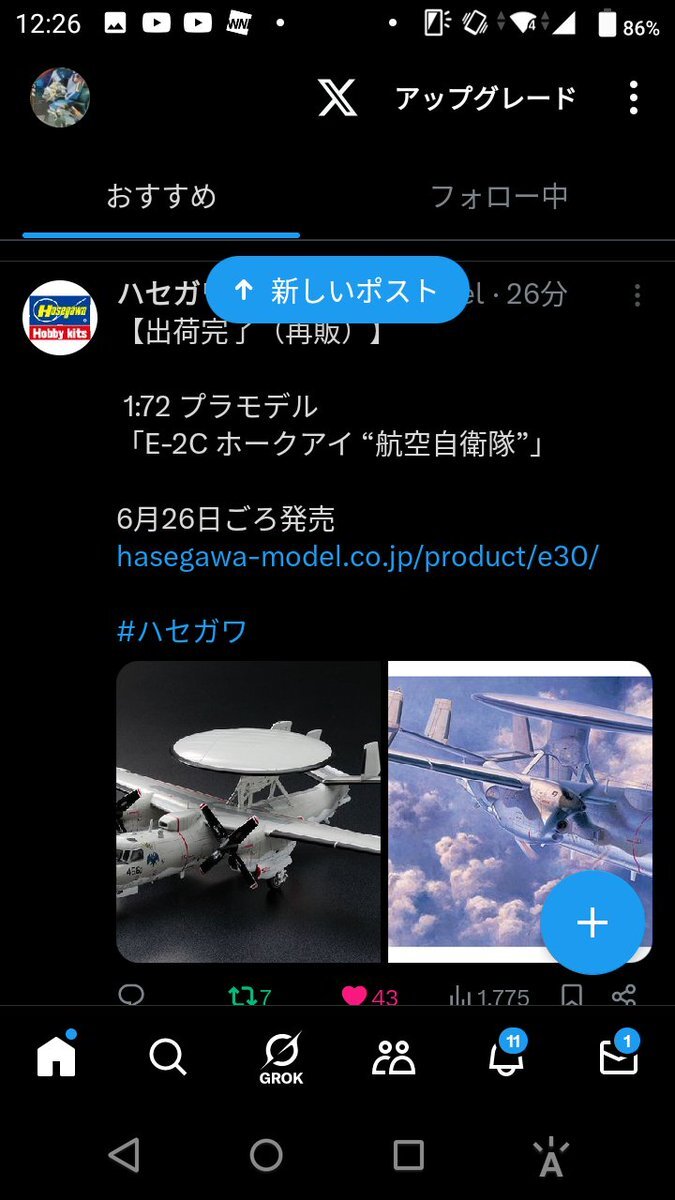Image resolution: width=675 pixels, height=1200 pixels.
Task: Like the Hasegawa E-2C post
Action: pyautogui.click(x=355, y=996)
